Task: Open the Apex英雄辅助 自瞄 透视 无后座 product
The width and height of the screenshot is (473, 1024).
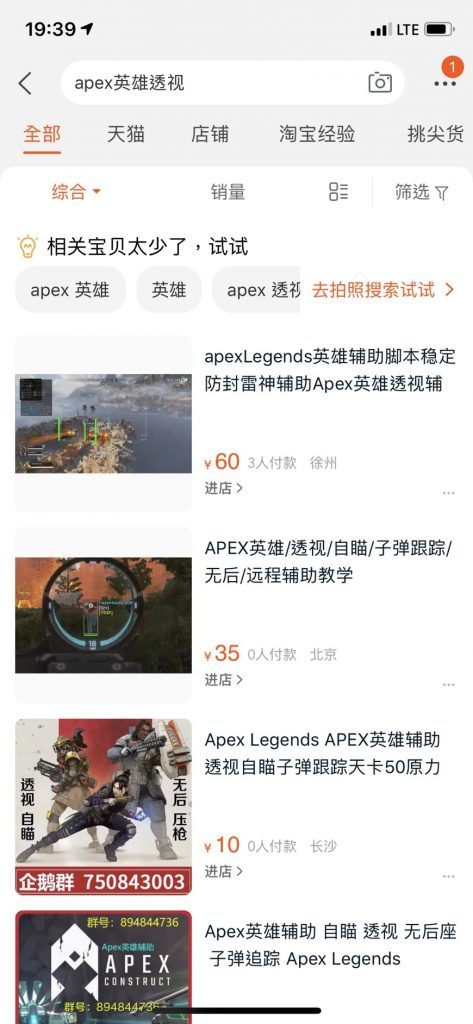Action: [x=236, y=967]
